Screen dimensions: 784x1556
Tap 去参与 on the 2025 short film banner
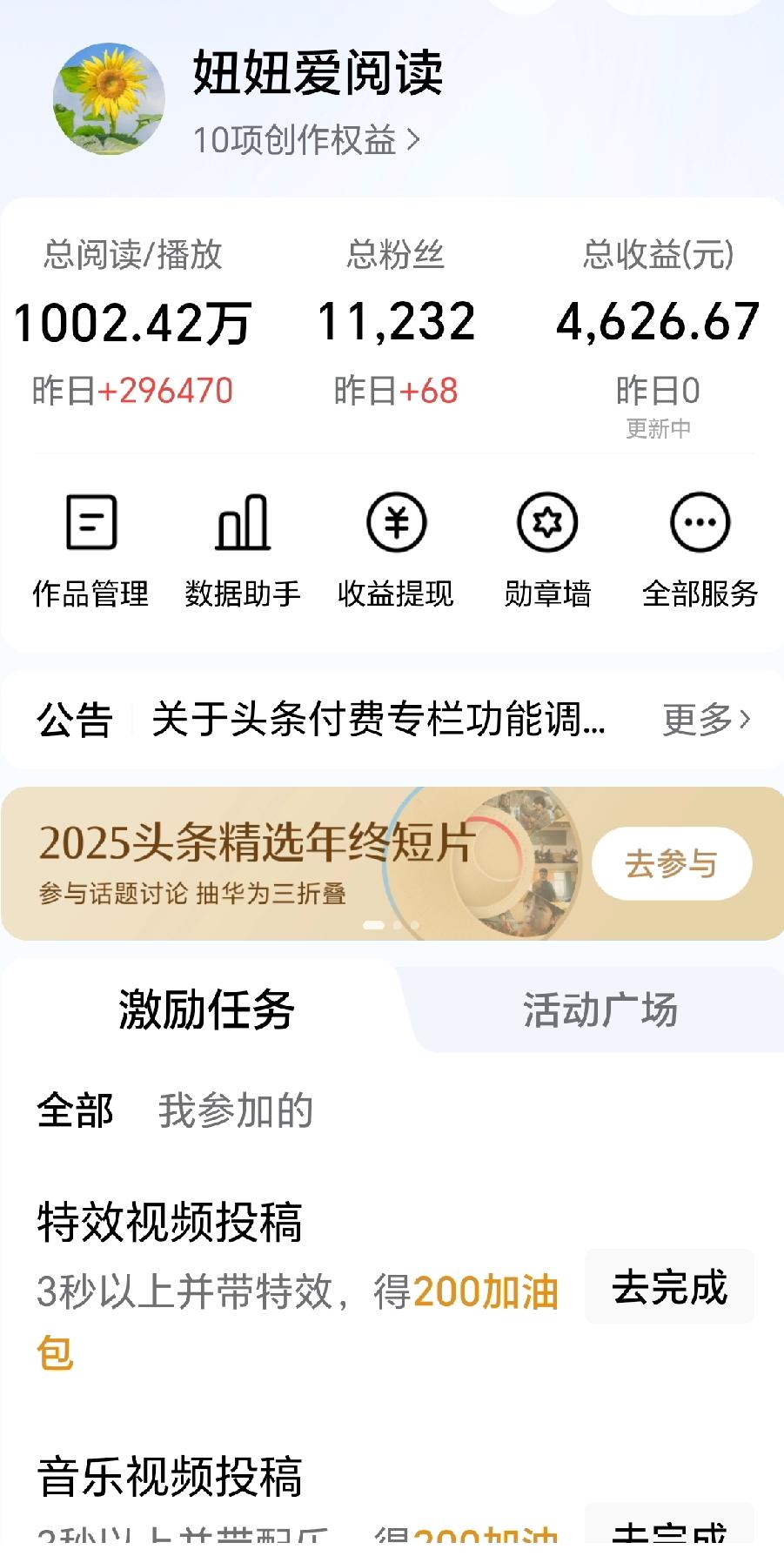click(x=669, y=862)
